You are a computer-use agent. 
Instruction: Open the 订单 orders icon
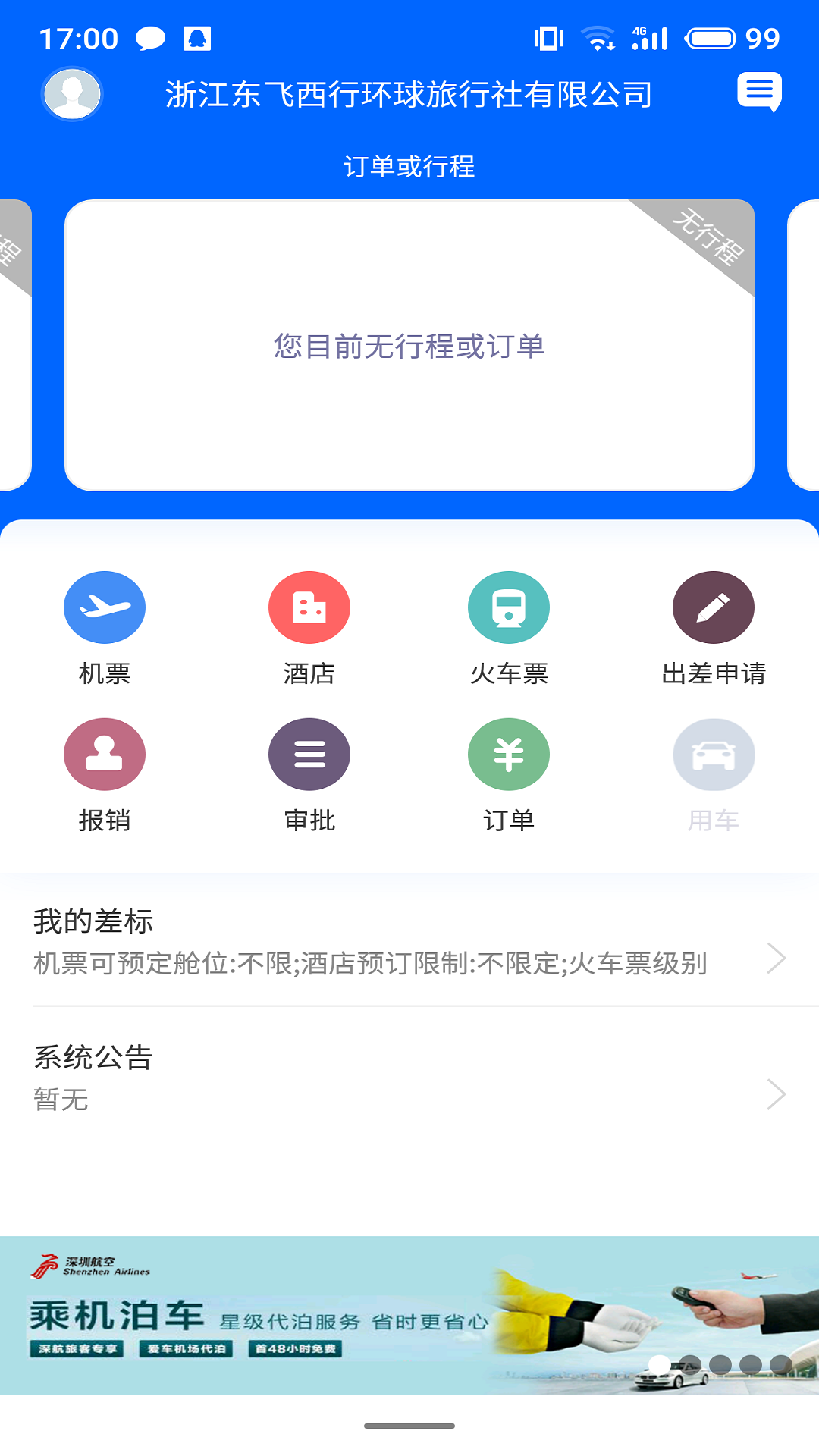[x=509, y=753]
